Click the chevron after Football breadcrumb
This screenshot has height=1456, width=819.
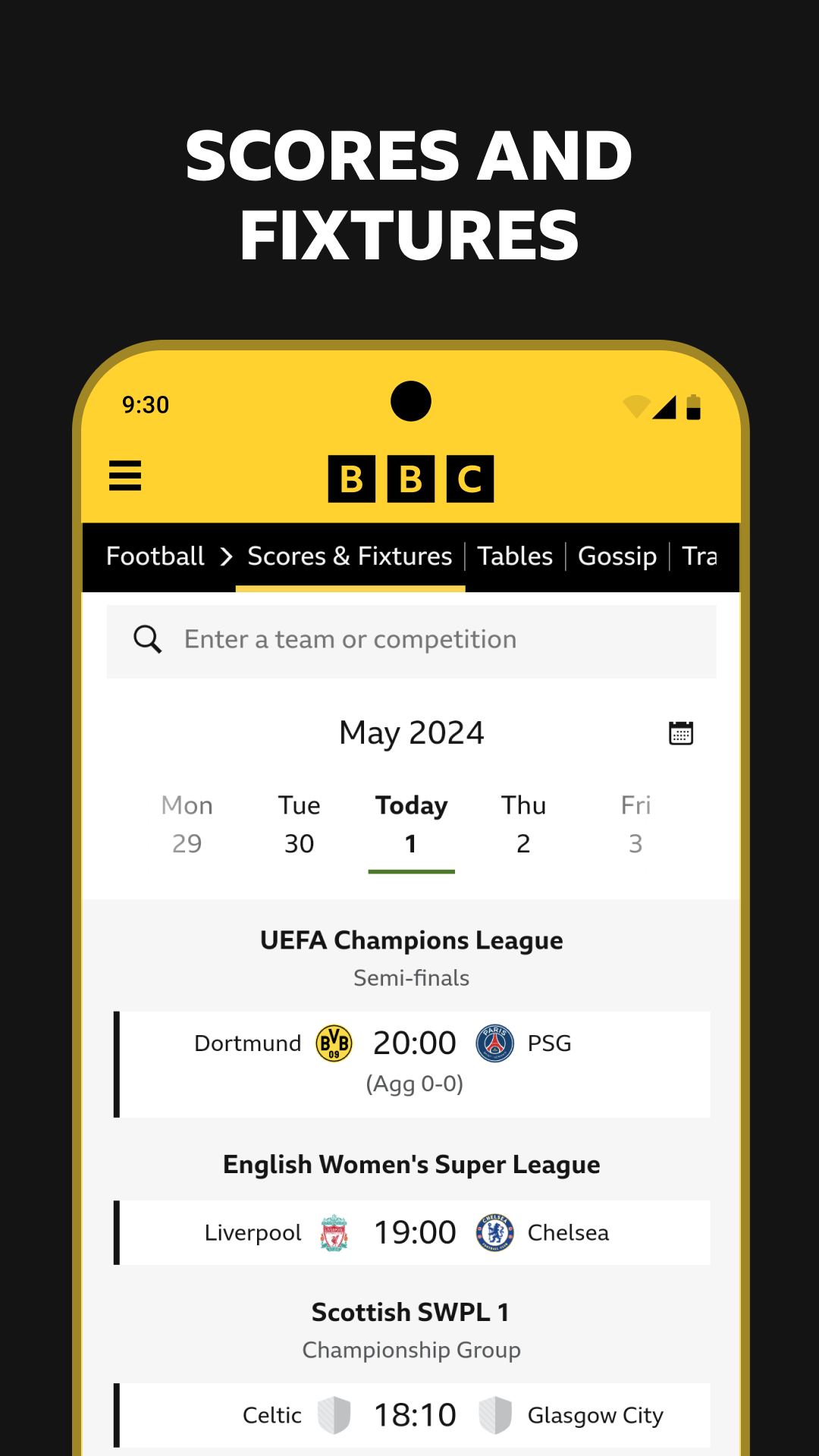click(x=226, y=556)
